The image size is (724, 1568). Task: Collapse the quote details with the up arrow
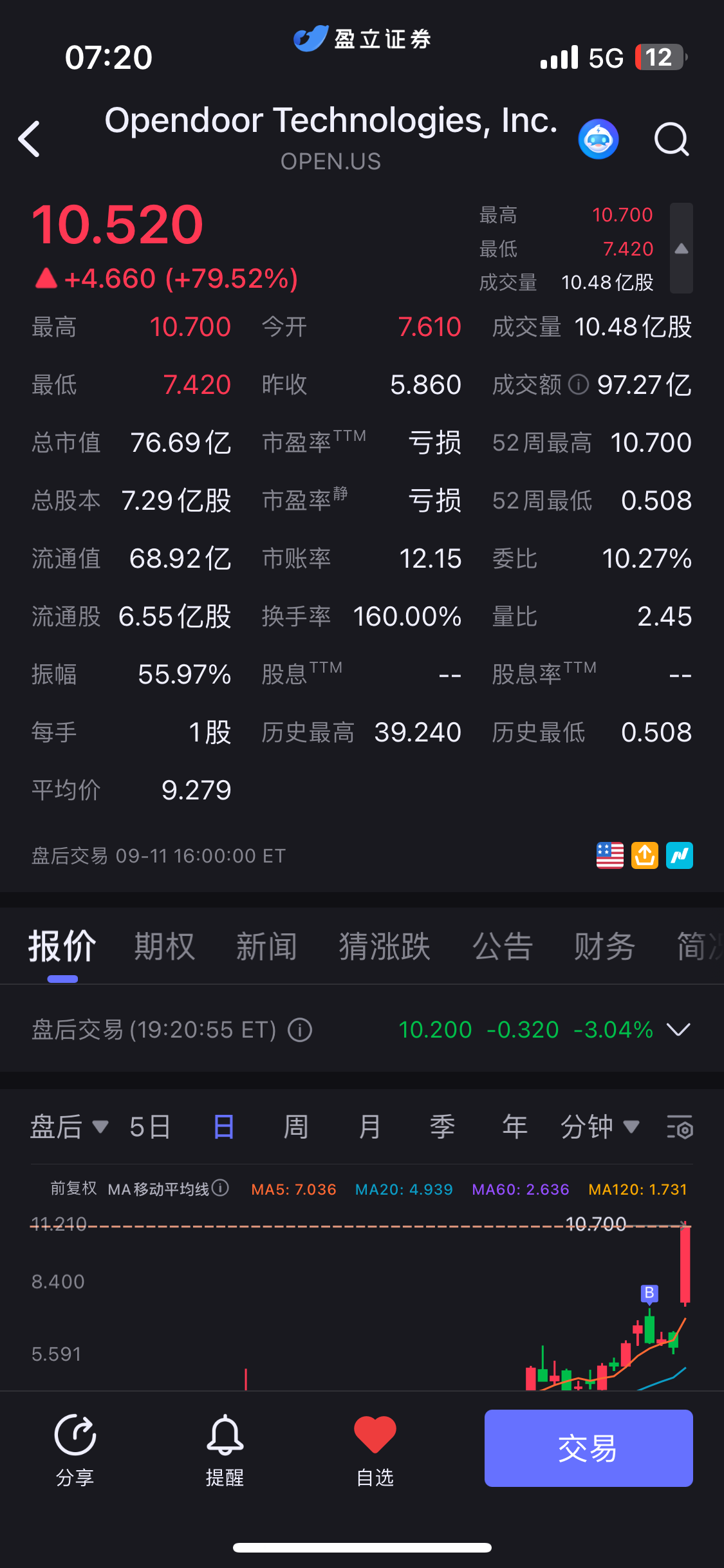[x=682, y=248]
